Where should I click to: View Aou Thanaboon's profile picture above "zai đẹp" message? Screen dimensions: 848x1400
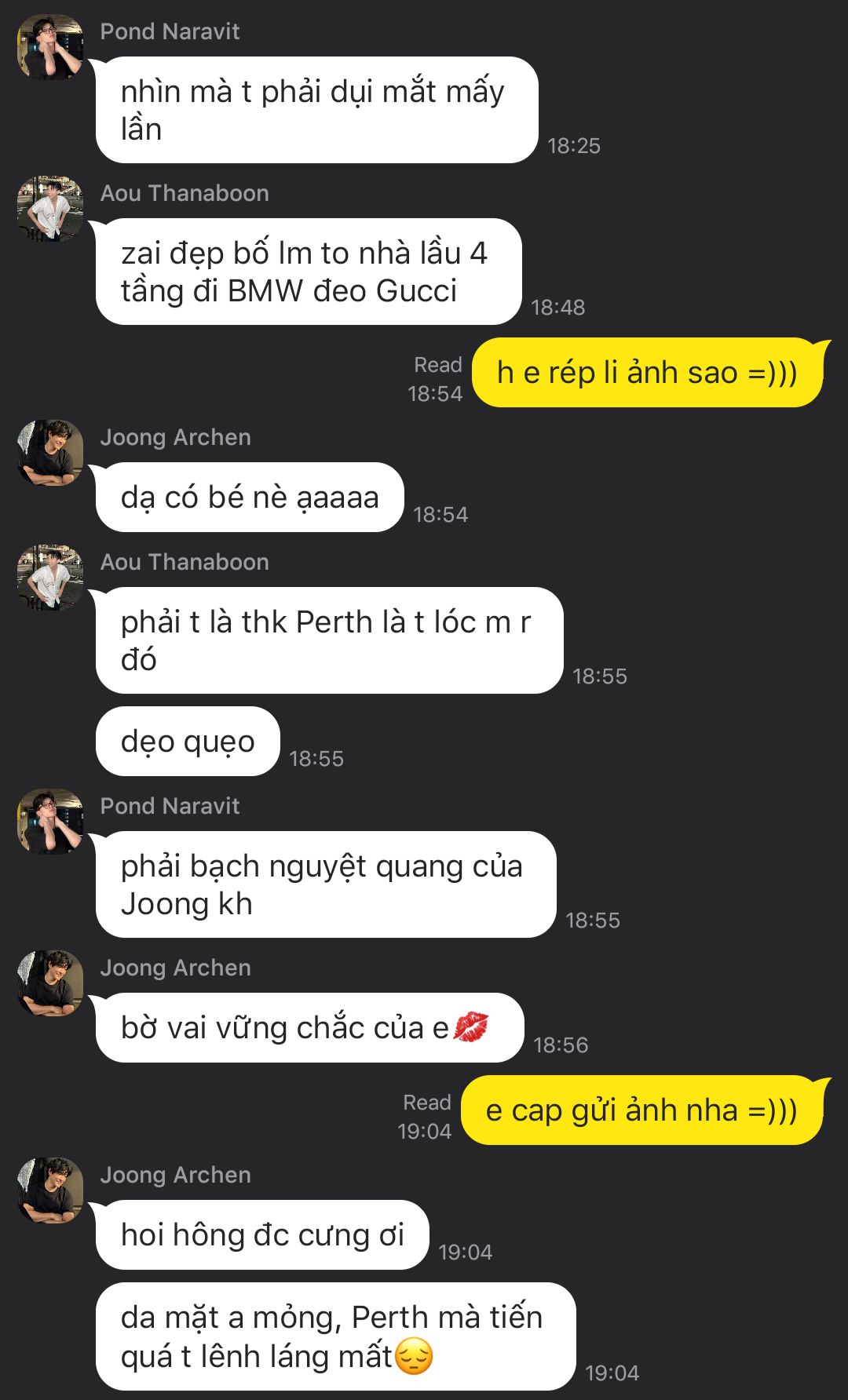[50, 208]
